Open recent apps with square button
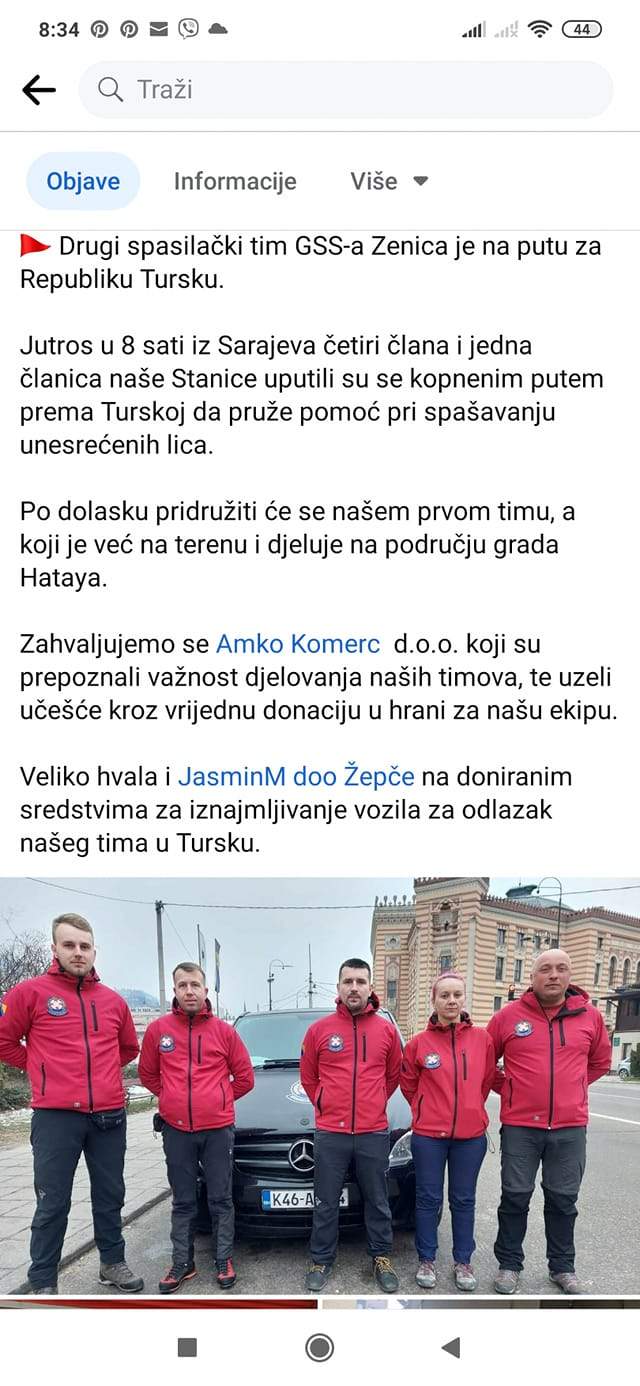Screen dimensions: 640x1386 pos(187,1347)
